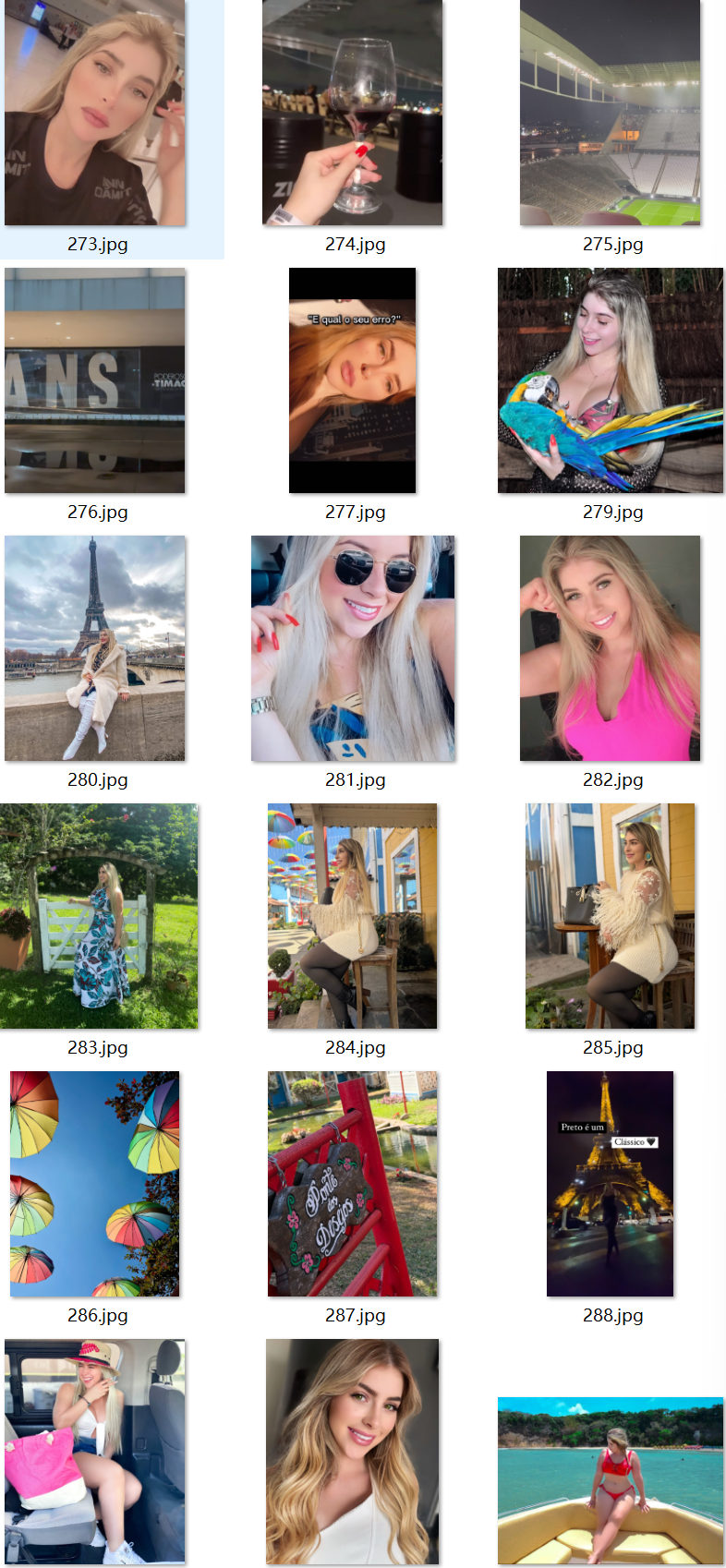Image resolution: width=726 pixels, height=1568 pixels.
Task: Open the 288.jpg night Eiffel Tower image
Action: (611, 1184)
